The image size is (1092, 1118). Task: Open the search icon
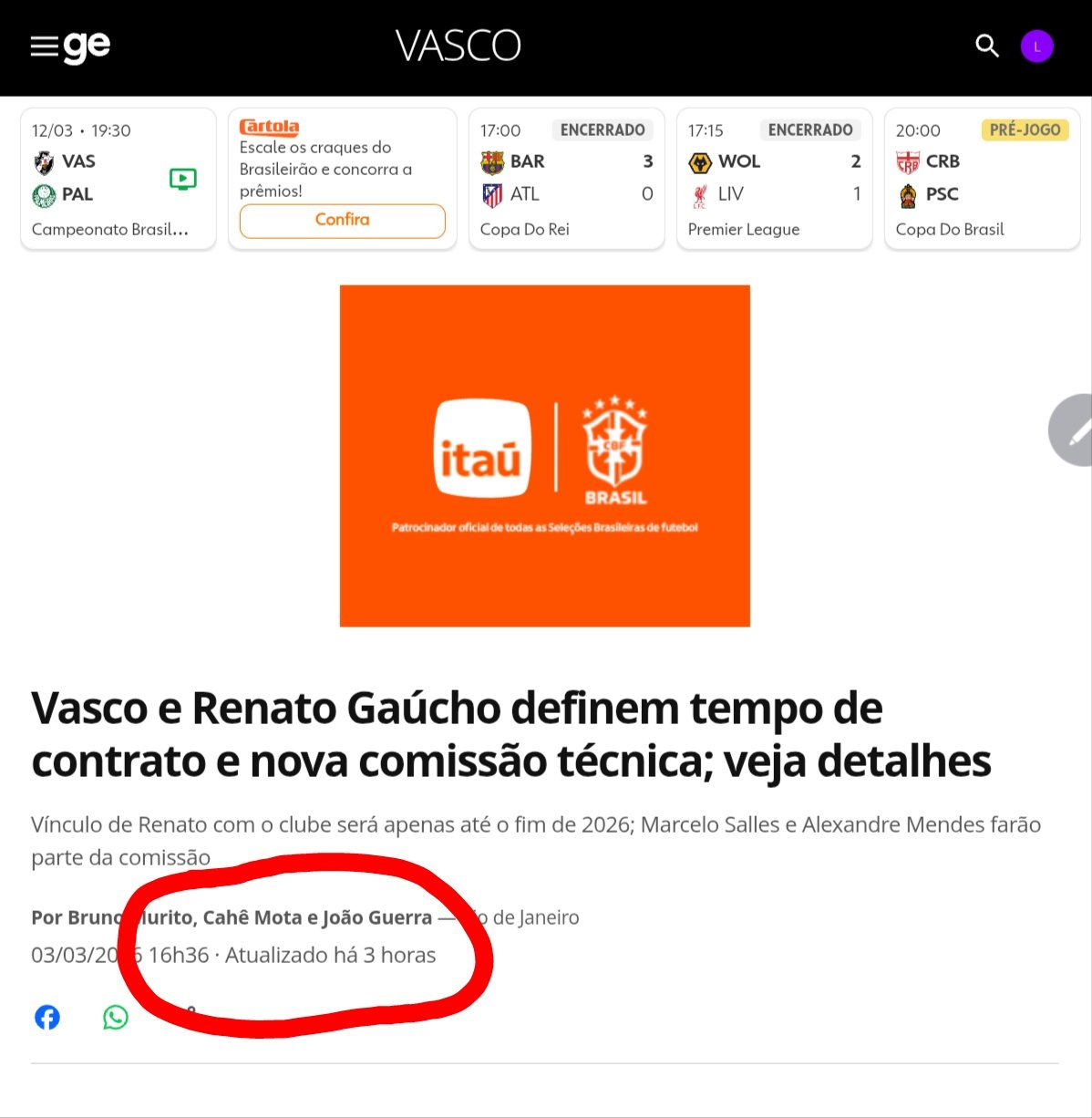click(x=986, y=46)
